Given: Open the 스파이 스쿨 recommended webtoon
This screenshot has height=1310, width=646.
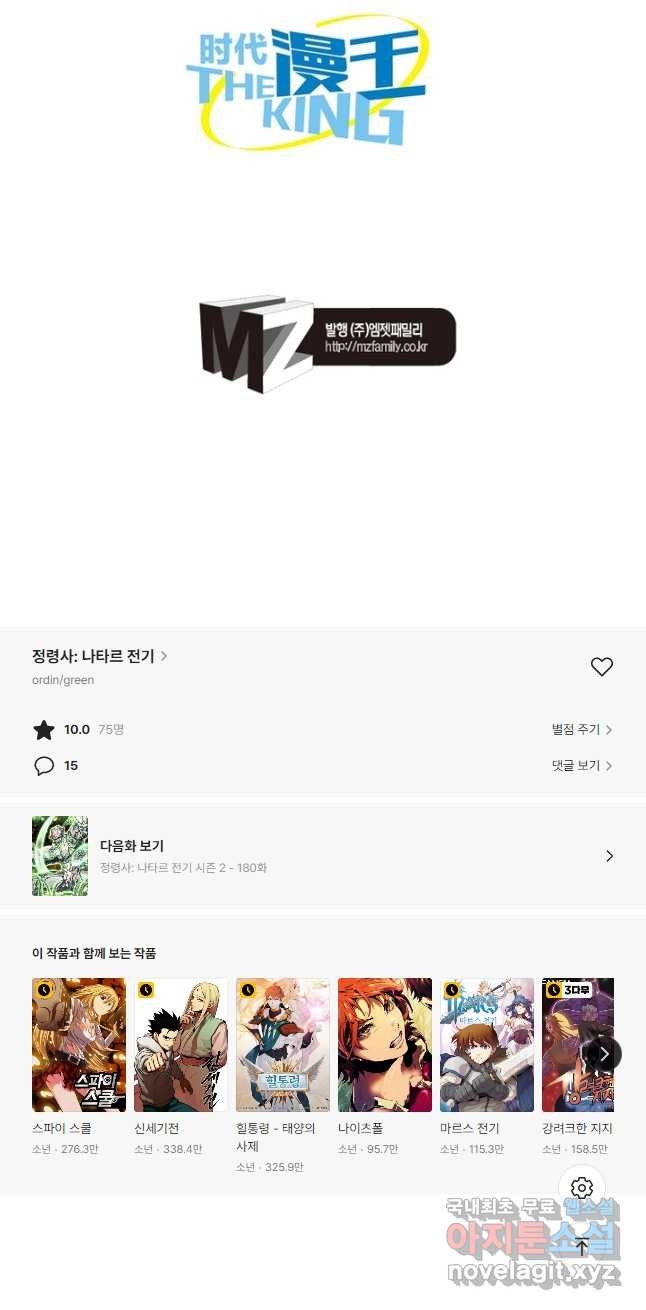Looking at the screenshot, I should coord(79,1045).
